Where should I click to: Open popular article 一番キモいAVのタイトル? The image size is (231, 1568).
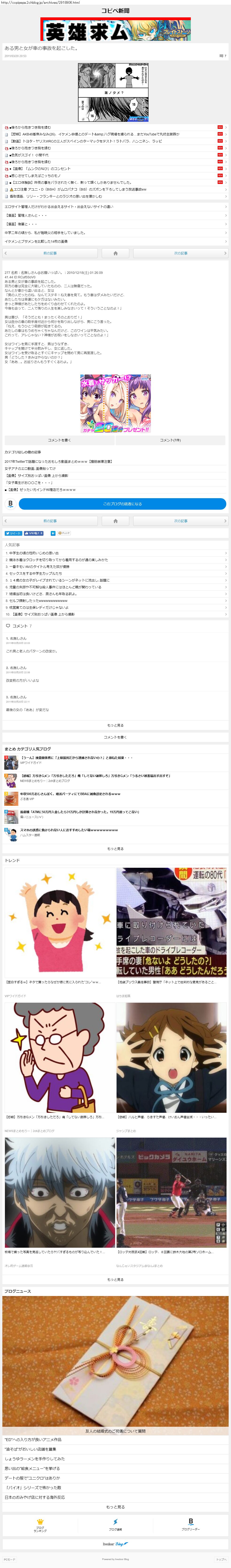43,566
